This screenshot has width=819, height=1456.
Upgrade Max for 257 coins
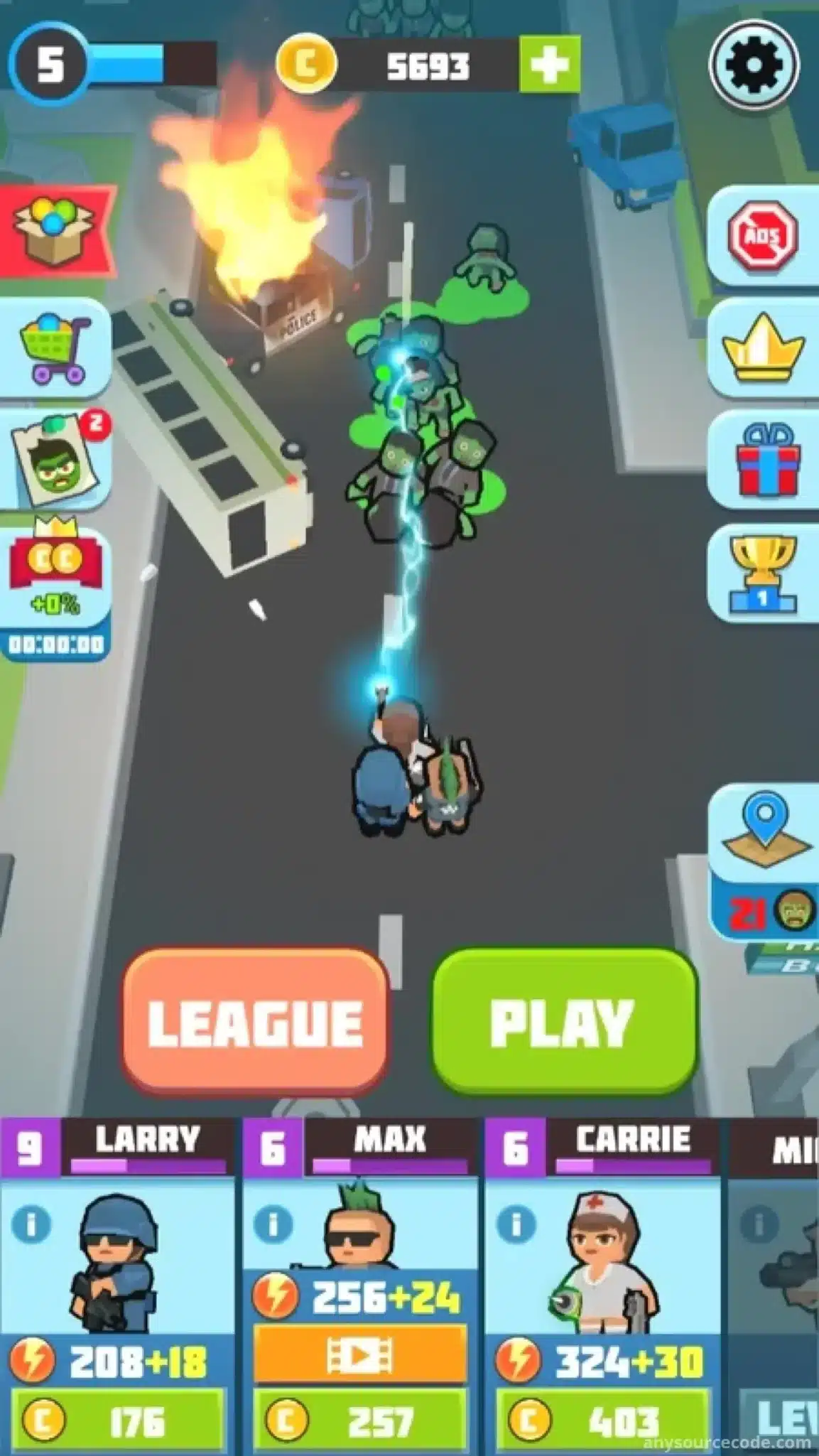pos(360,1421)
